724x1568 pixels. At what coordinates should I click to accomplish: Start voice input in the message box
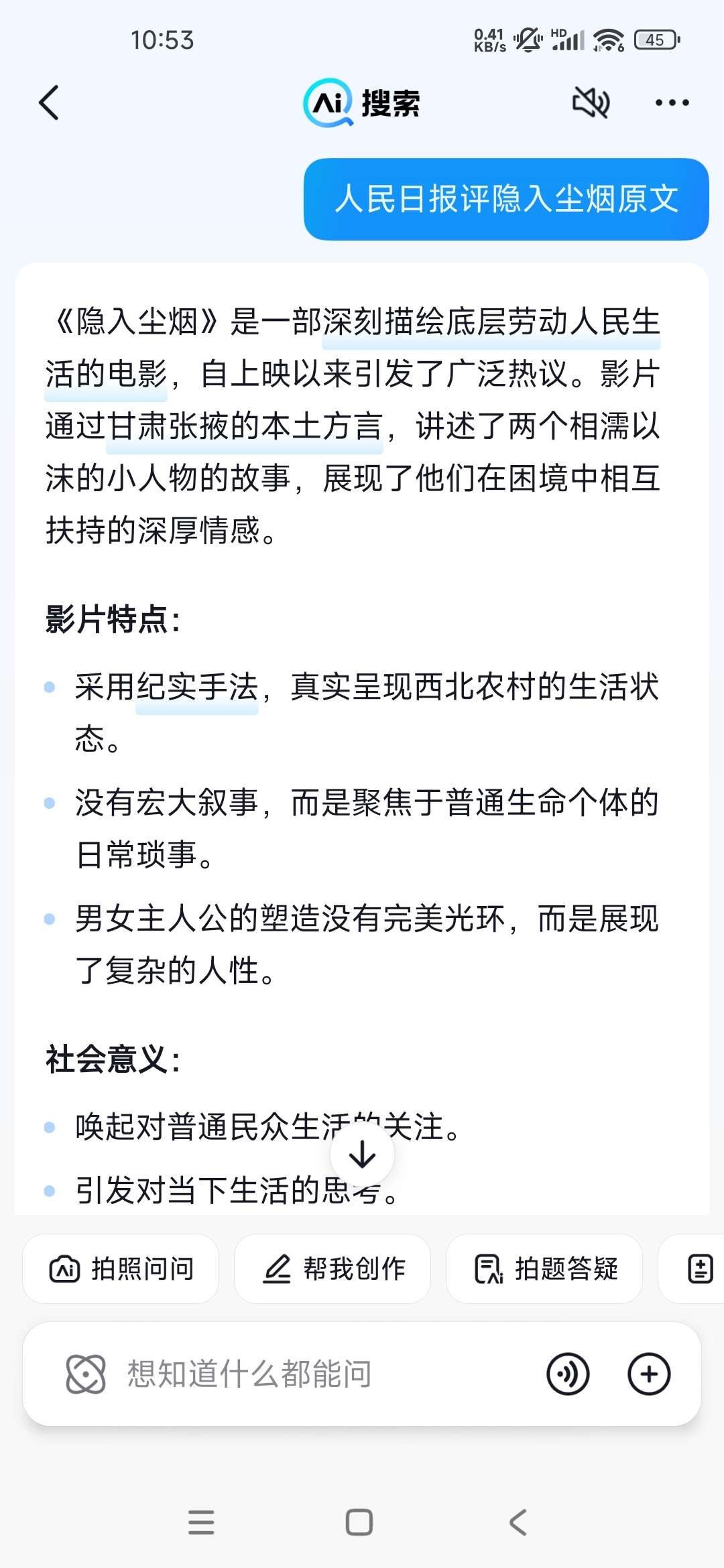click(x=568, y=1374)
